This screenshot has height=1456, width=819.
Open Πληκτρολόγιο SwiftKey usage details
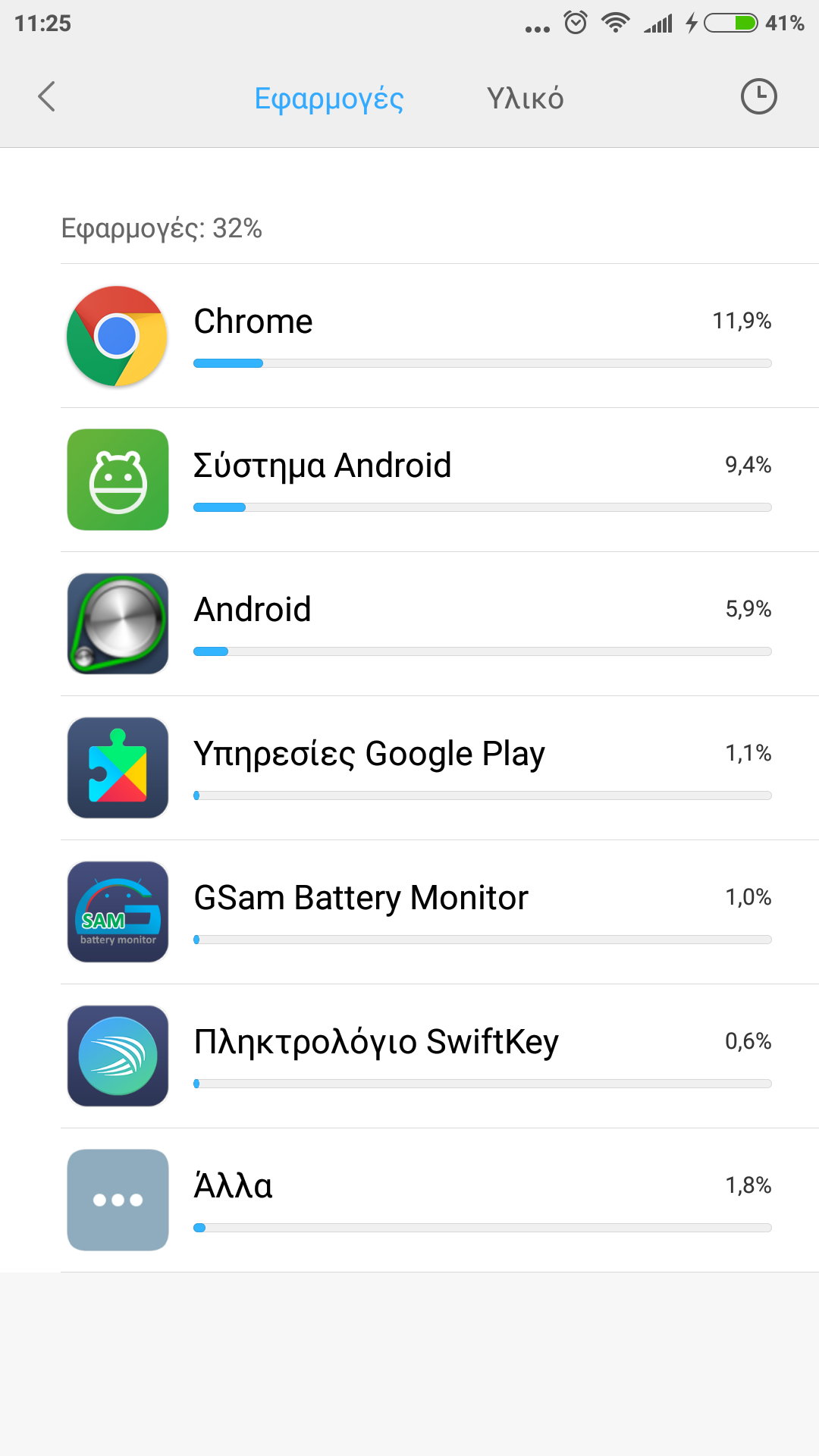440,1056
